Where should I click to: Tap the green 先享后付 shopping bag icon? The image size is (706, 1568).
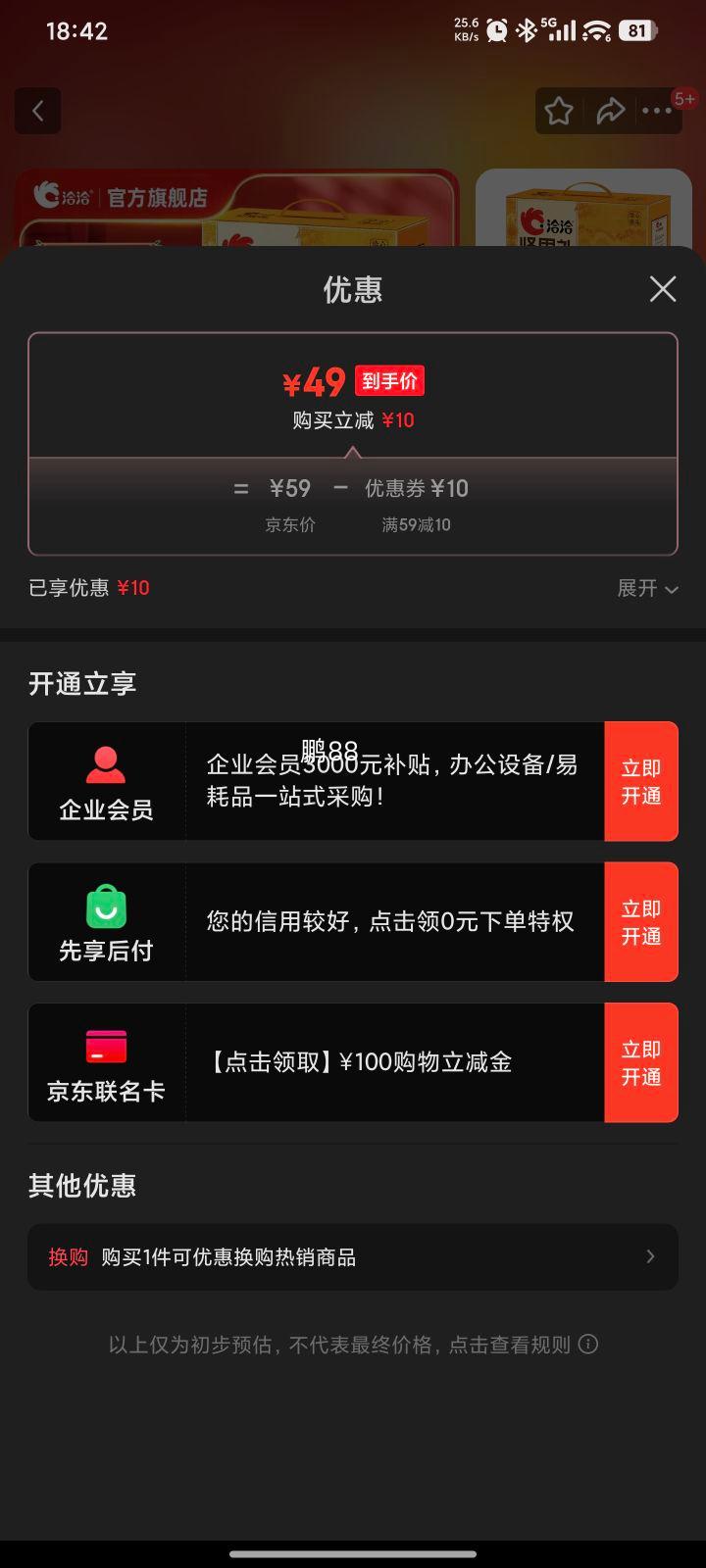click(106, 908)
